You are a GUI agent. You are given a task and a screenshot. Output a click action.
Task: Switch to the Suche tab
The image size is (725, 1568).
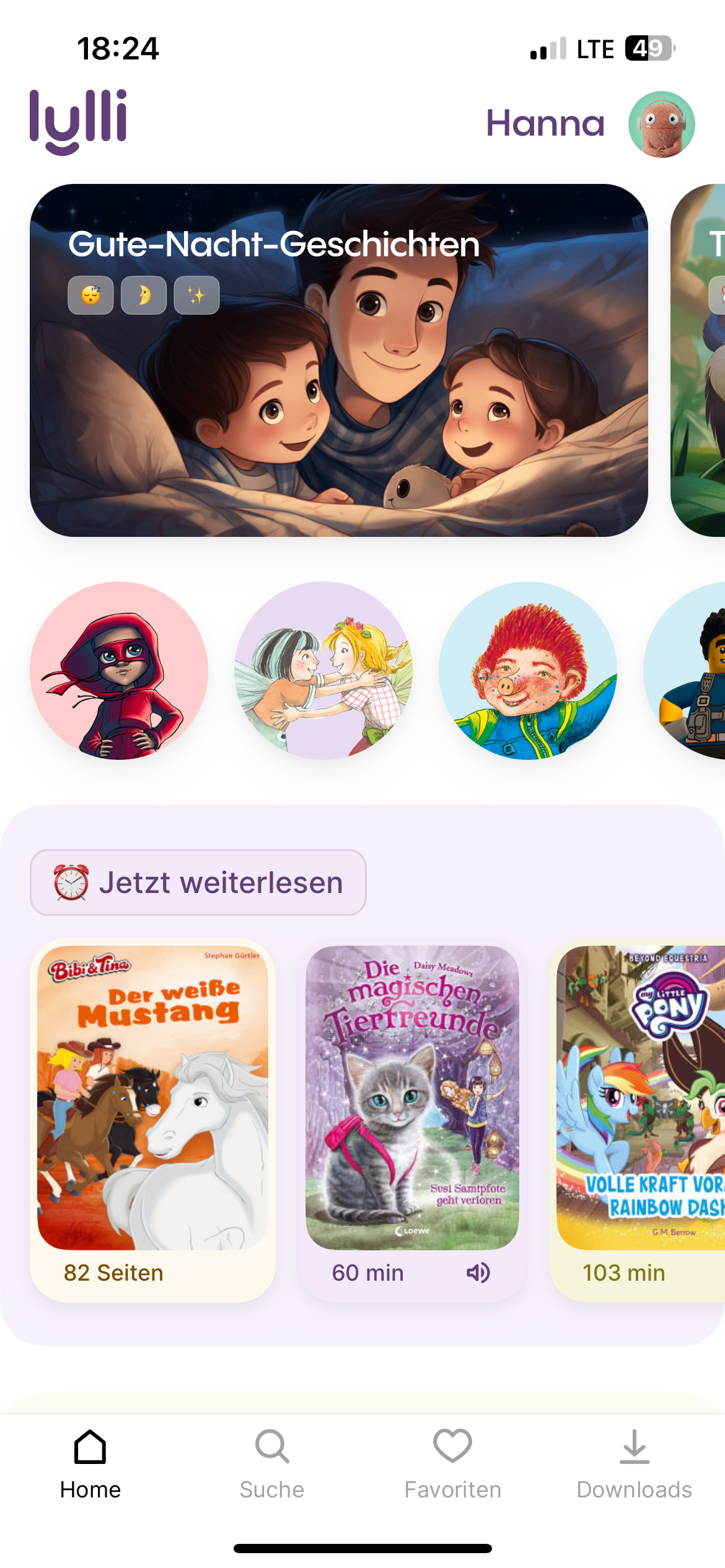tap(272, 1463)
